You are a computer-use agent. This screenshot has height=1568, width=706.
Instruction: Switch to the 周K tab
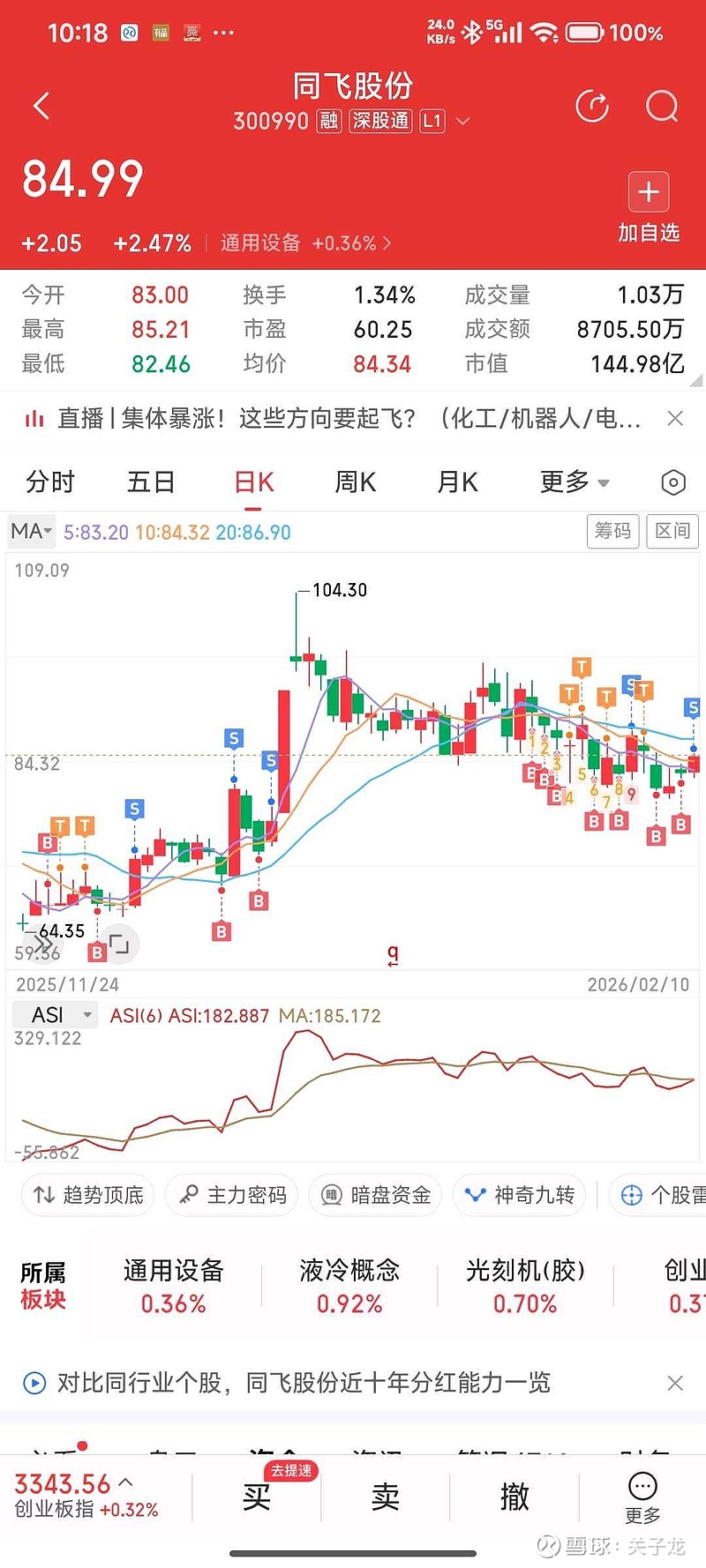click(355, 482)
